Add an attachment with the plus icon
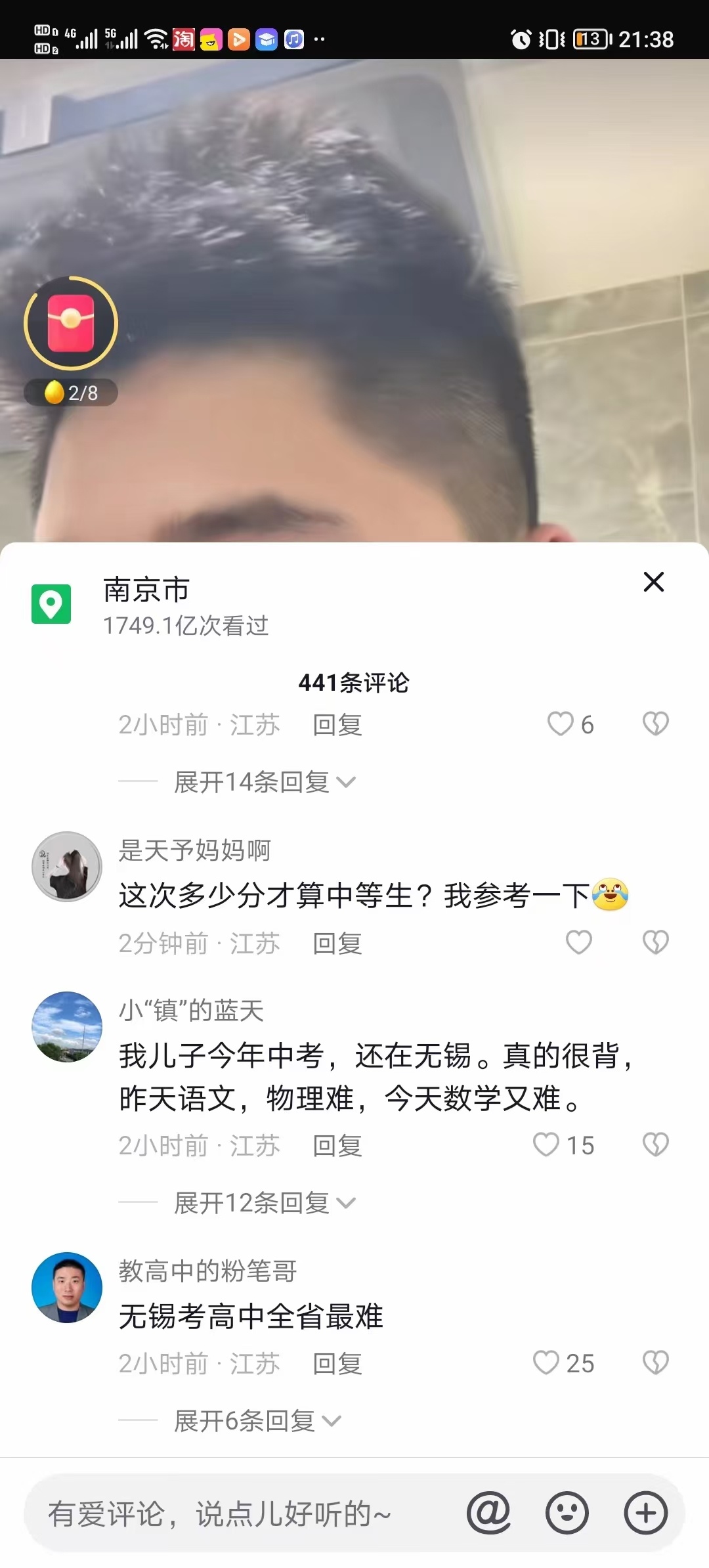Image resolution: width=709 pixels, height=1568 pixels. point(646,1513)
